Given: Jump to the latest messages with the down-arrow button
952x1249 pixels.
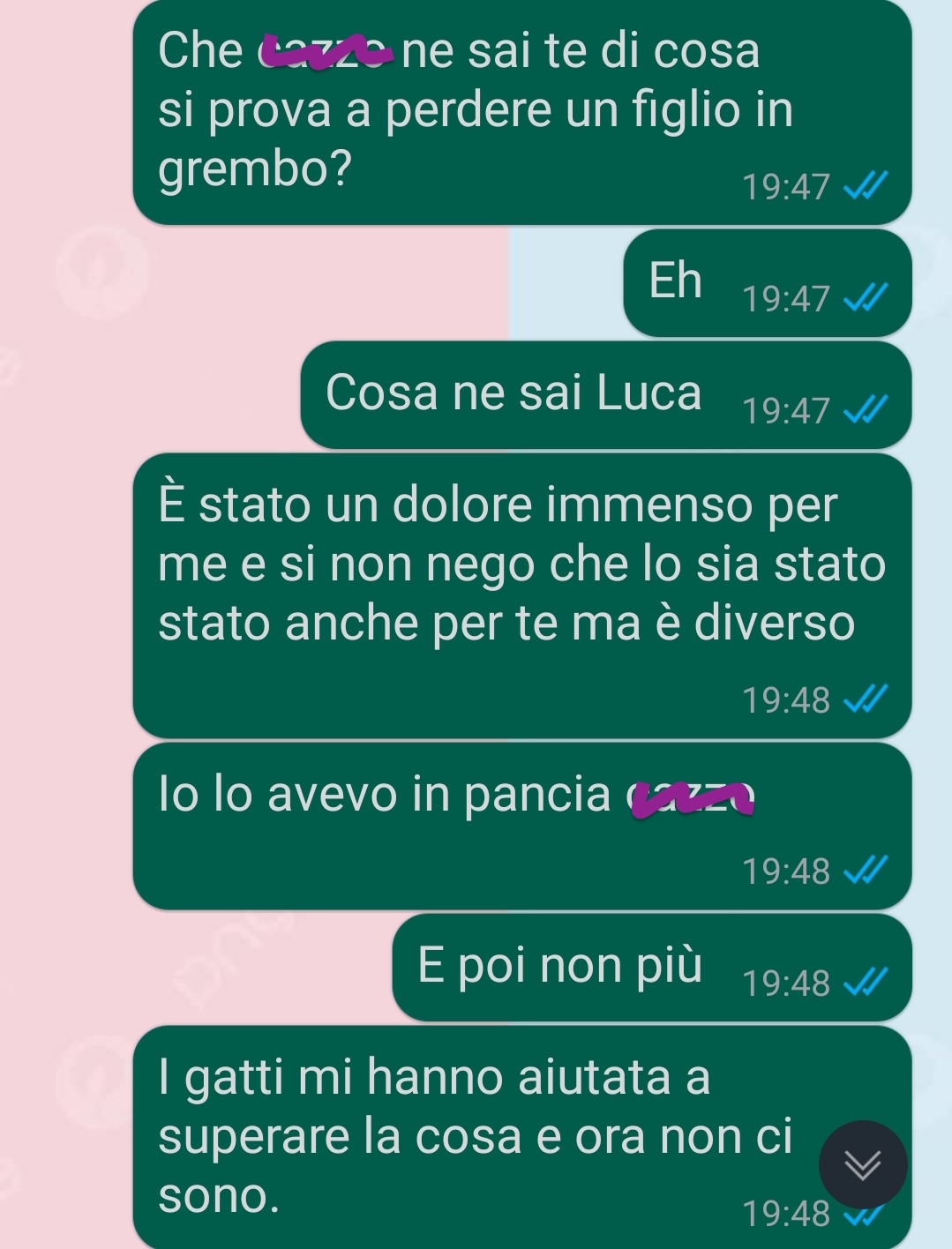Looking at the screenshot, I should tap(862, 1165).
